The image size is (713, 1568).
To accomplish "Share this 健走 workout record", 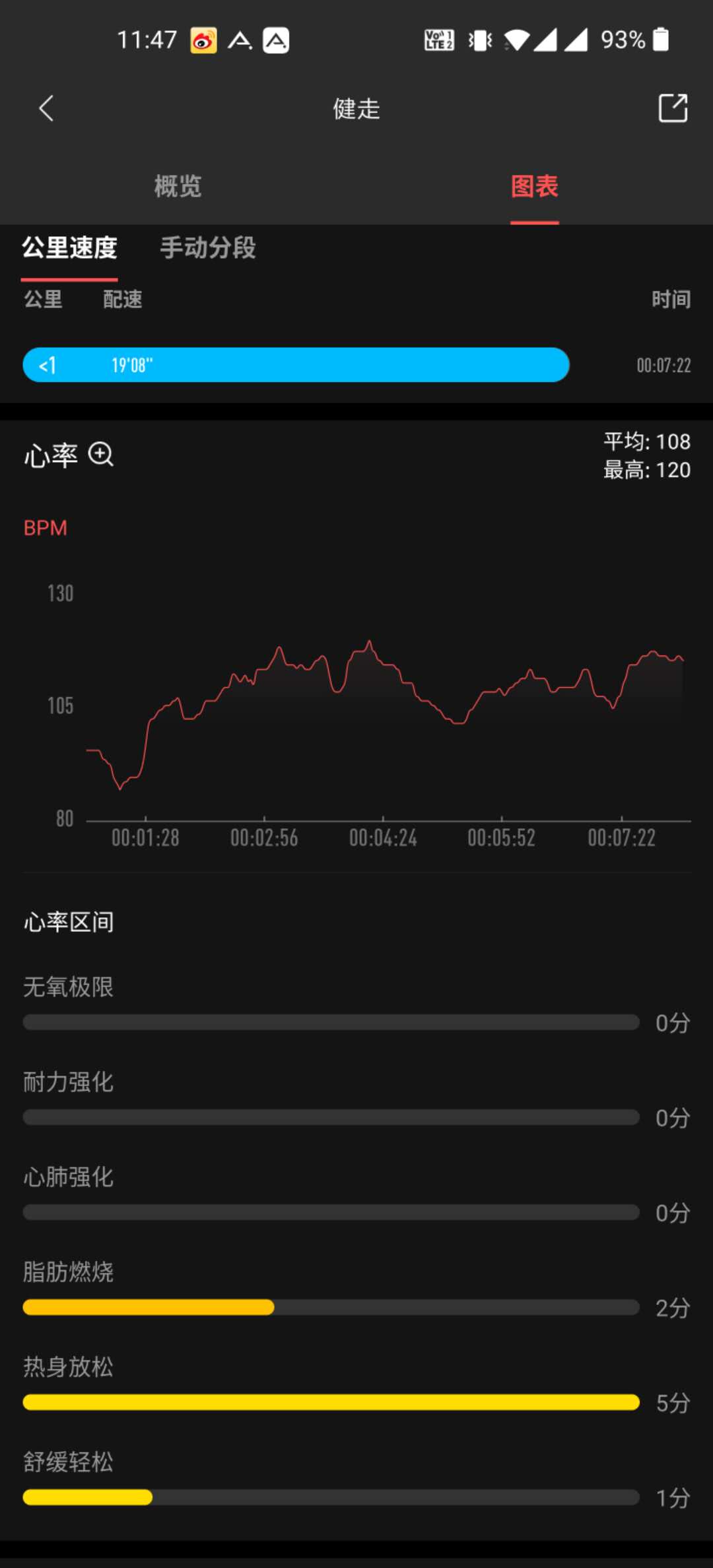I will 673,108.
